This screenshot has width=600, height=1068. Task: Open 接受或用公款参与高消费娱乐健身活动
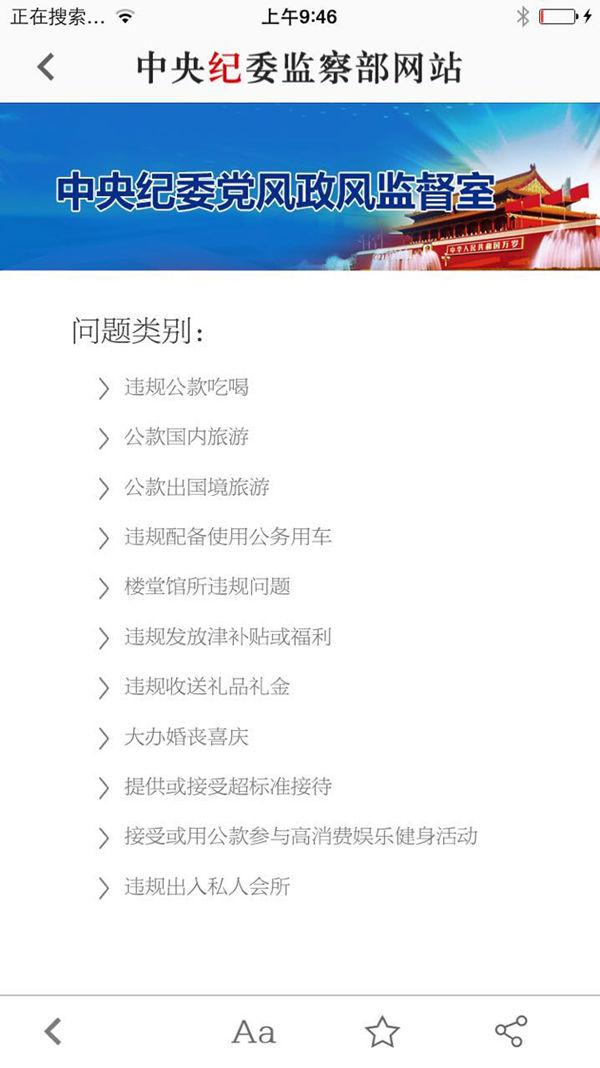300,837
